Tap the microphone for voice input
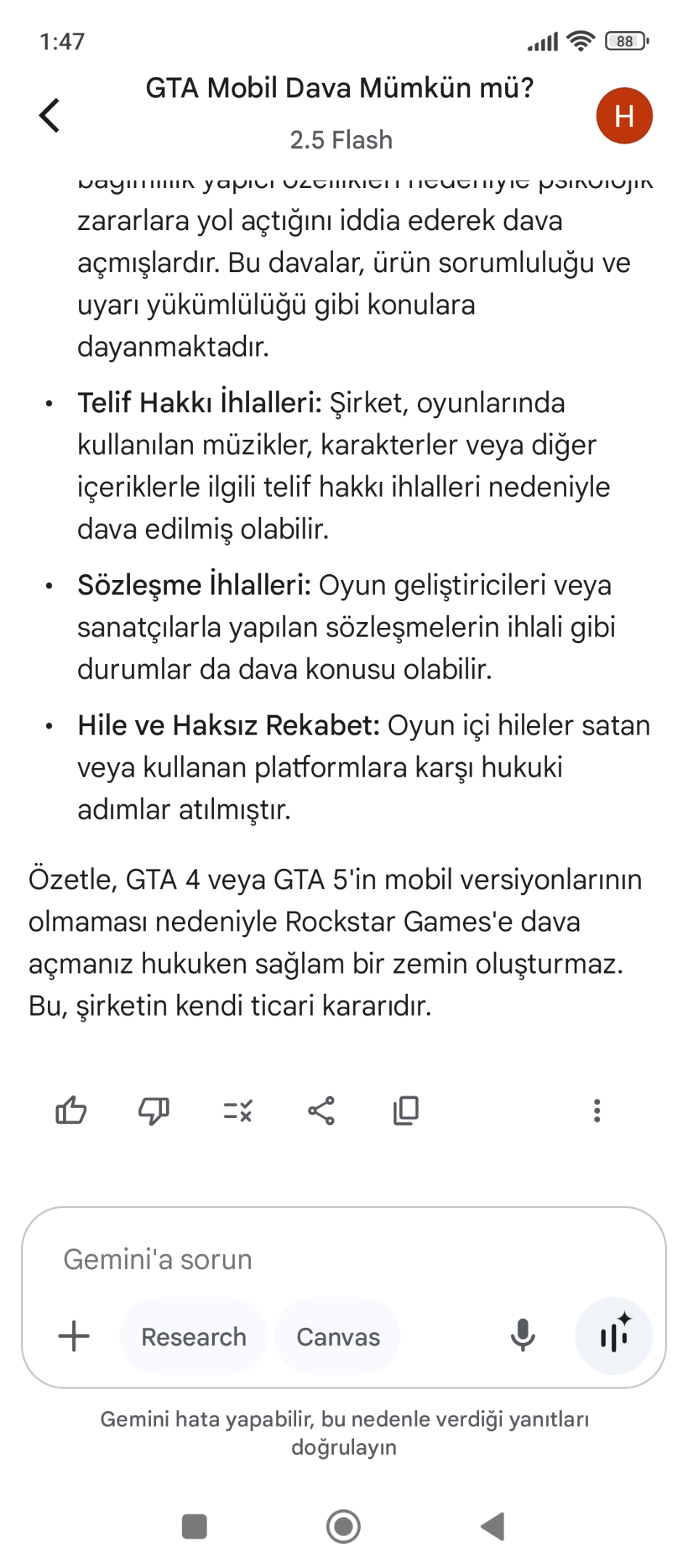The height and width of the screenshot is (1568, 688). [523, 1336]
